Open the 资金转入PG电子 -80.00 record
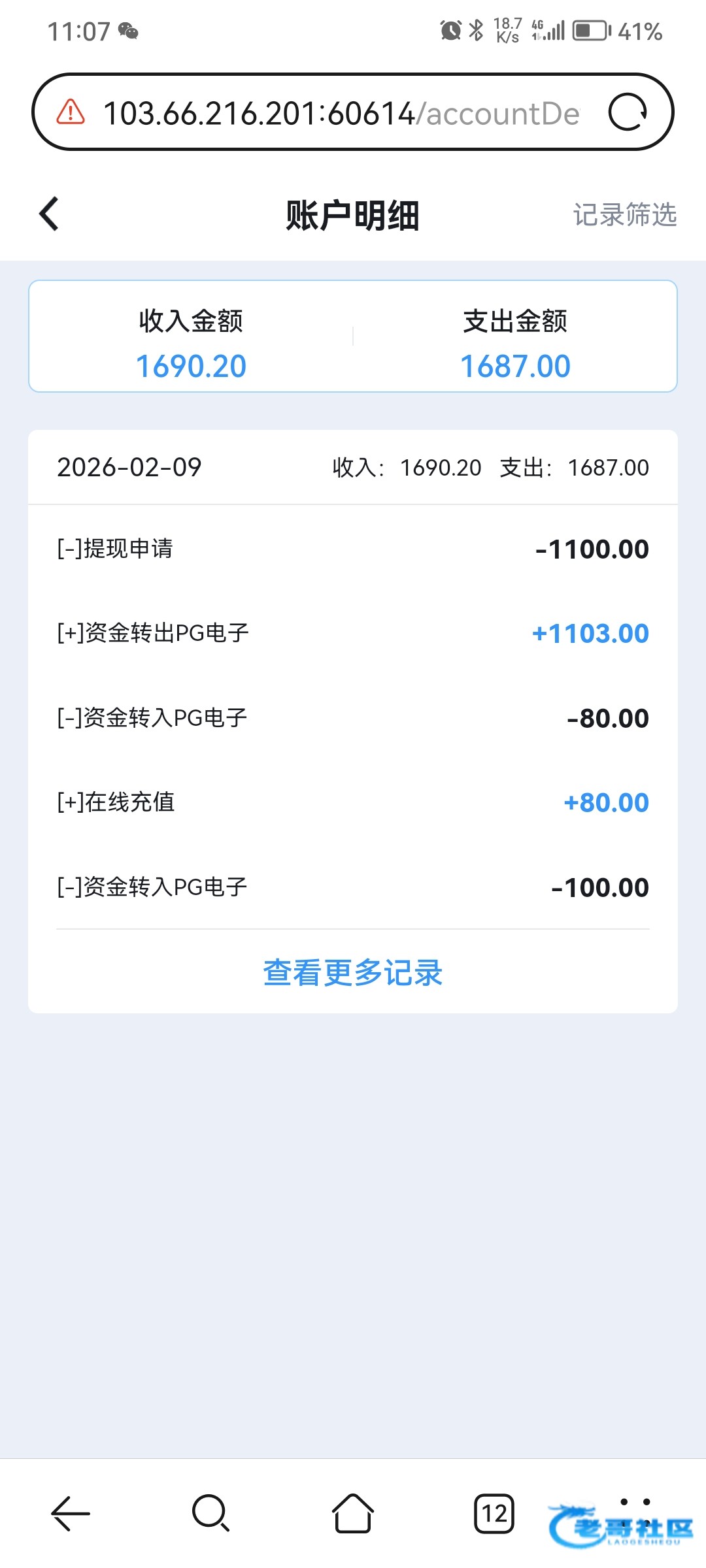The image size is (706, 1568). 352,718
